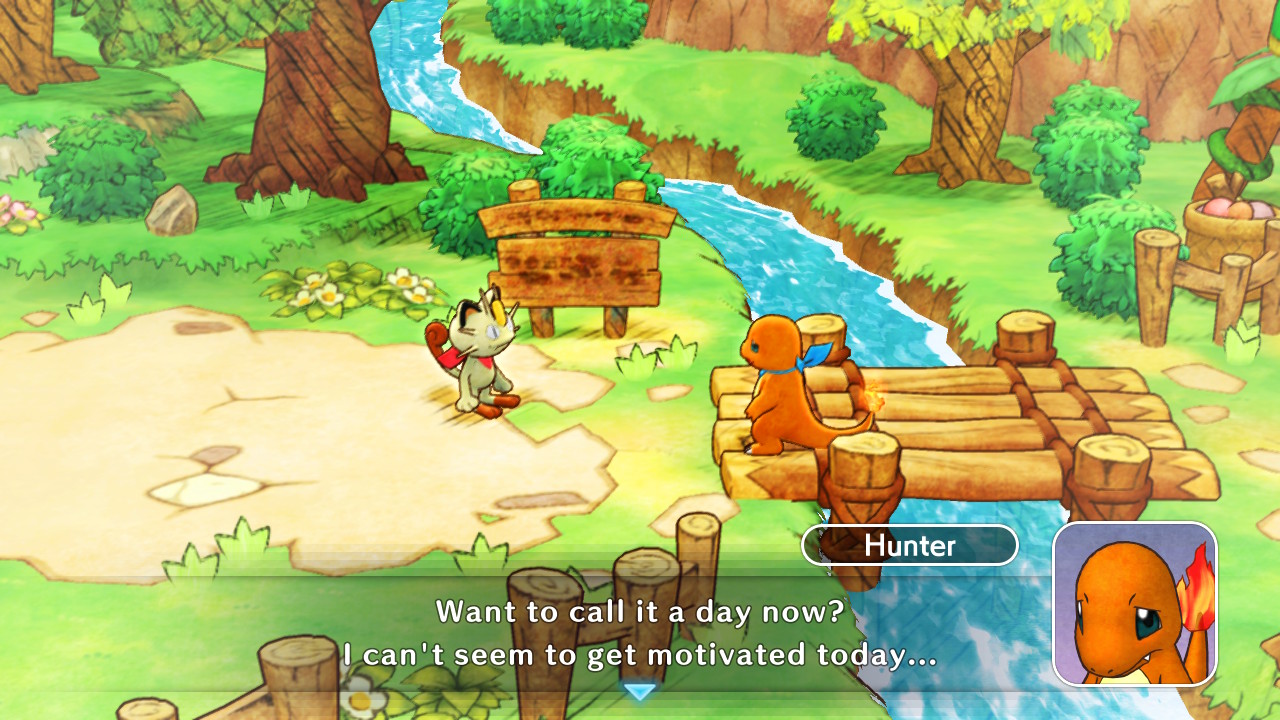Tap the blue arrow to advance the dialogue
Image resolution: width=1280 pixels, height=720 pixels.
point(639,691)
